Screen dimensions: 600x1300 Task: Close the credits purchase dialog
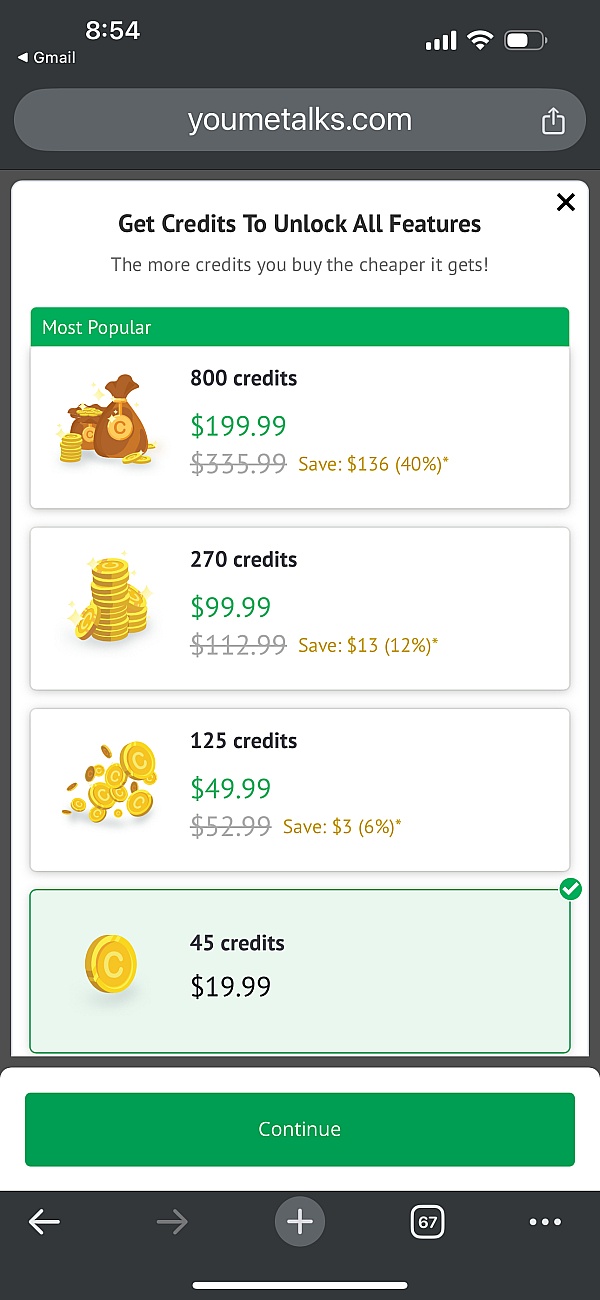tap(566, 203)
